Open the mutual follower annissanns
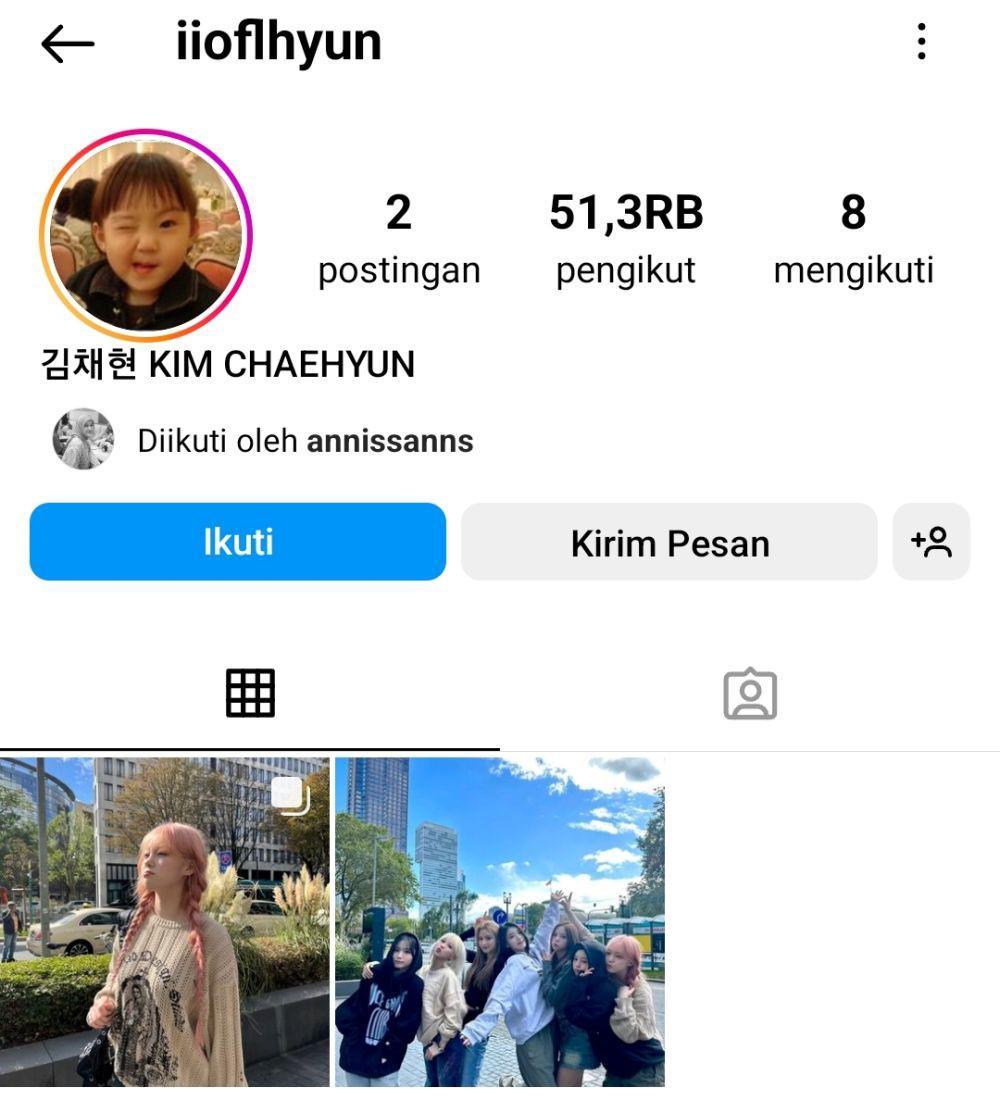The height and width of the screenshot is (1100, 1000). [389, 441]
